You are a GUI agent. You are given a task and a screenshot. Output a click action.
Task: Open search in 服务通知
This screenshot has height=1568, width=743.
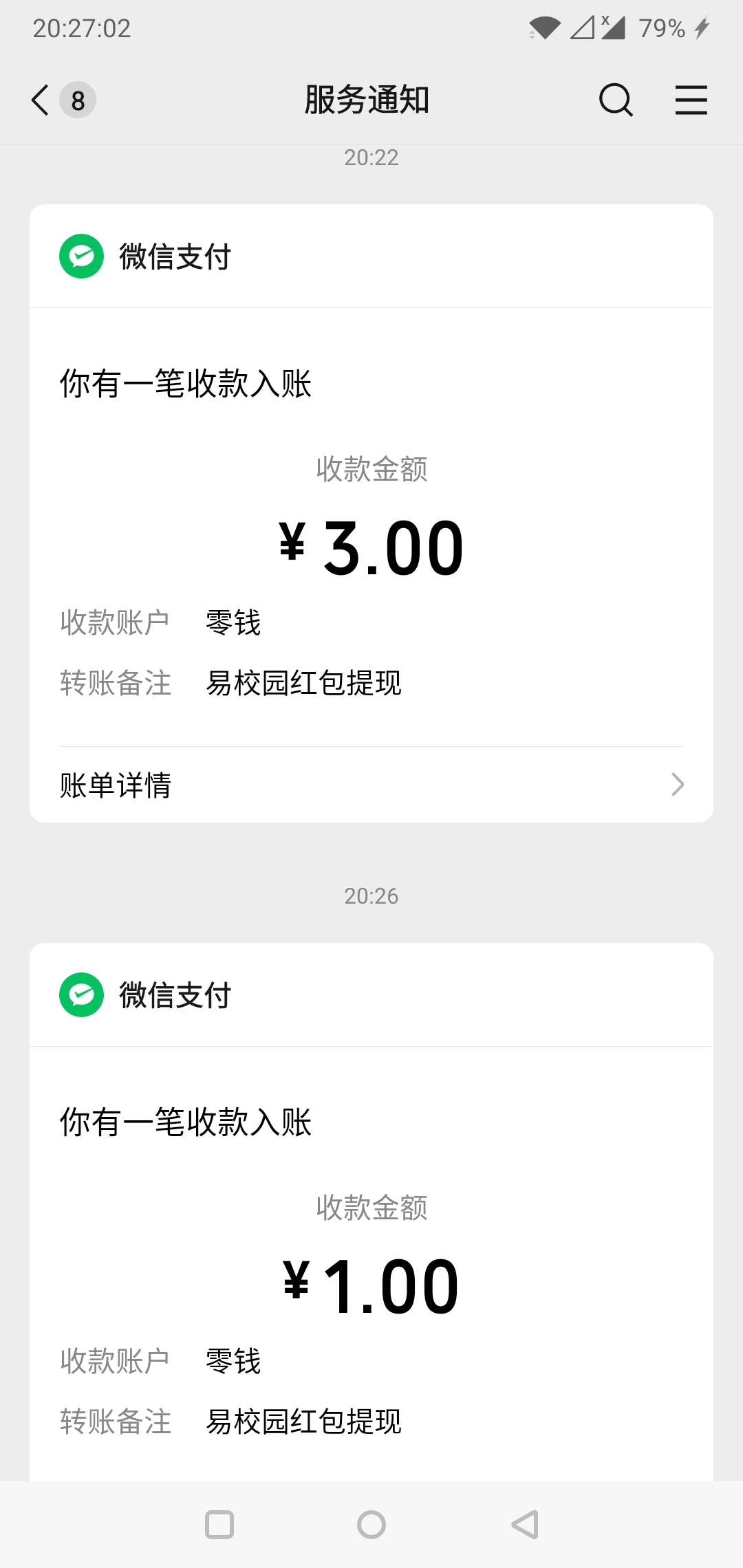coord(616,100)
